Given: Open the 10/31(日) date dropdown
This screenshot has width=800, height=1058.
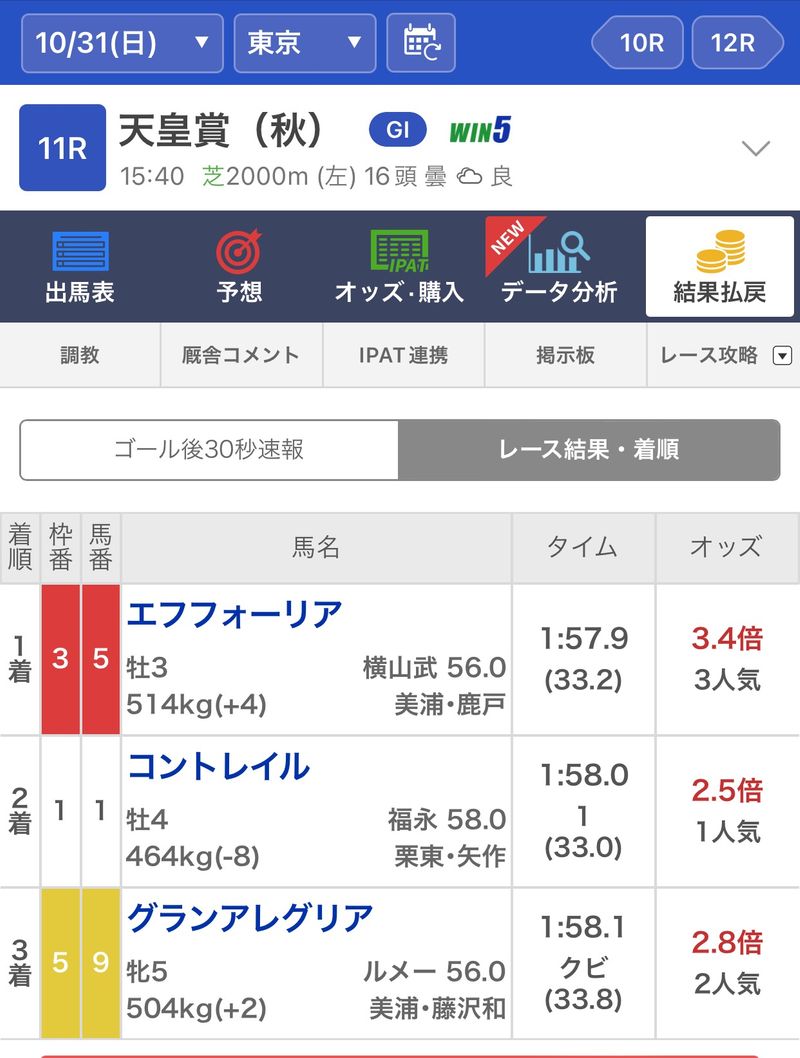Looking at the screenshot, I should pos(122,43).
